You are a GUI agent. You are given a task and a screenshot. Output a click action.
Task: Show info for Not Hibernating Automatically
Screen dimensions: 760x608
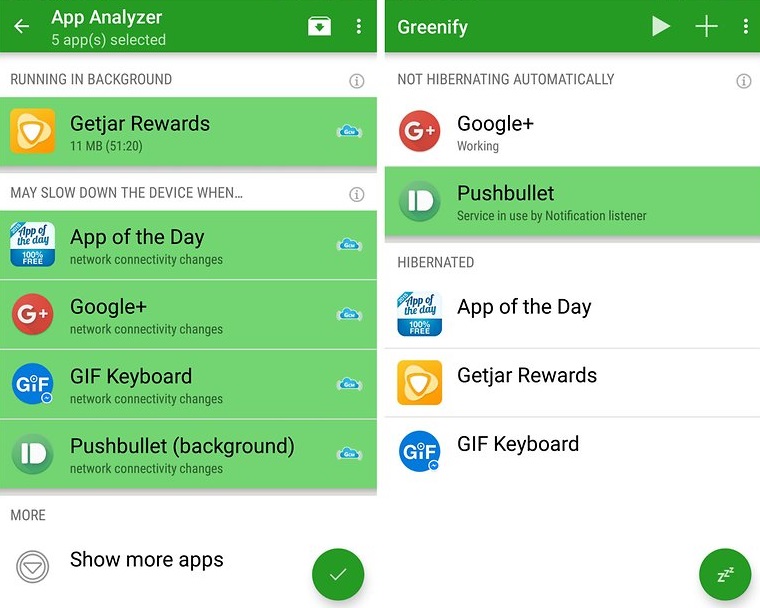pos(743,81)
